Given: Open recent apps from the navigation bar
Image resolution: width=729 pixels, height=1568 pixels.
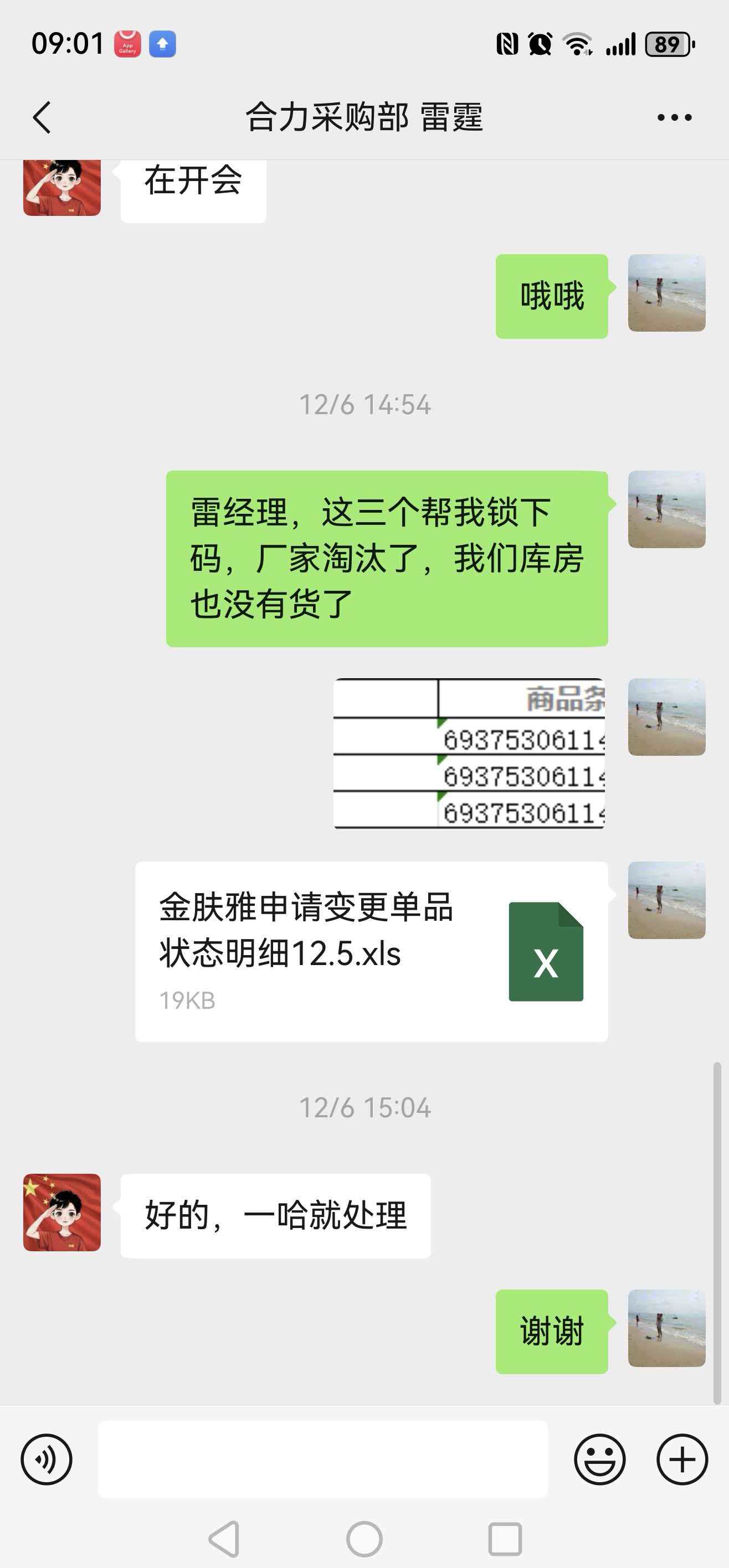Looking at the screenshot, I should (x=505, y=1539).
